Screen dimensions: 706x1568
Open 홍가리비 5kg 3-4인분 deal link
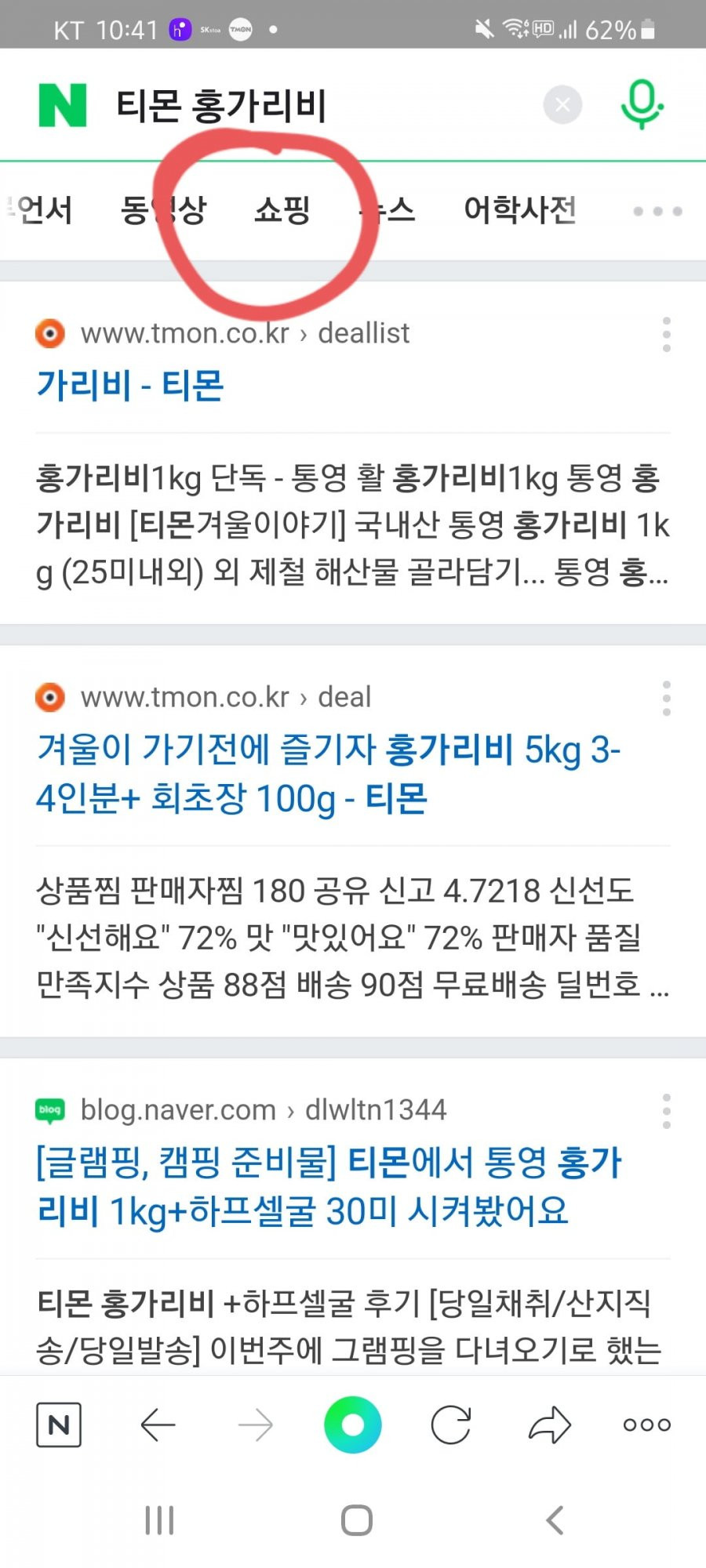tap(328, 774)
